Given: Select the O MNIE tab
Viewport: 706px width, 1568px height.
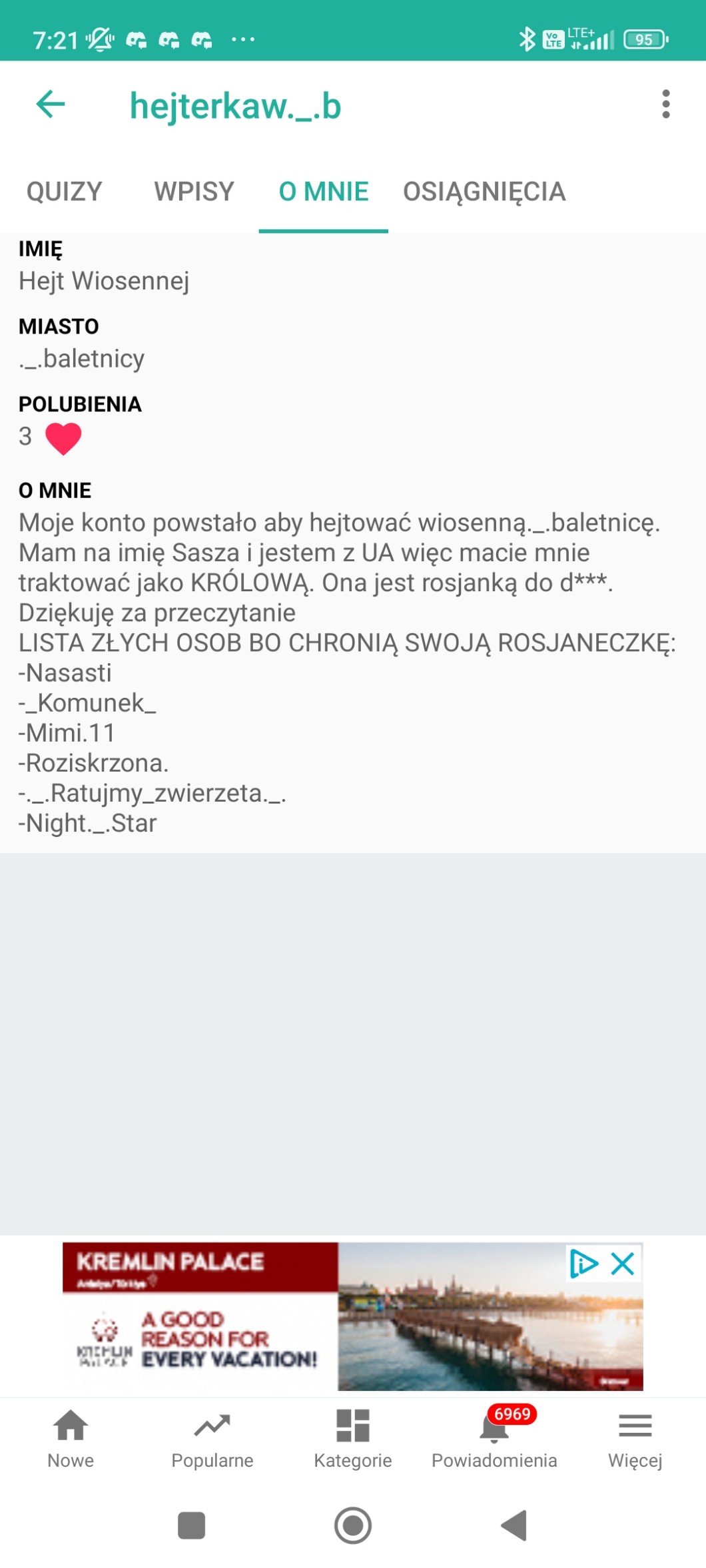Looking at the screenshot, I should point(324,192).
